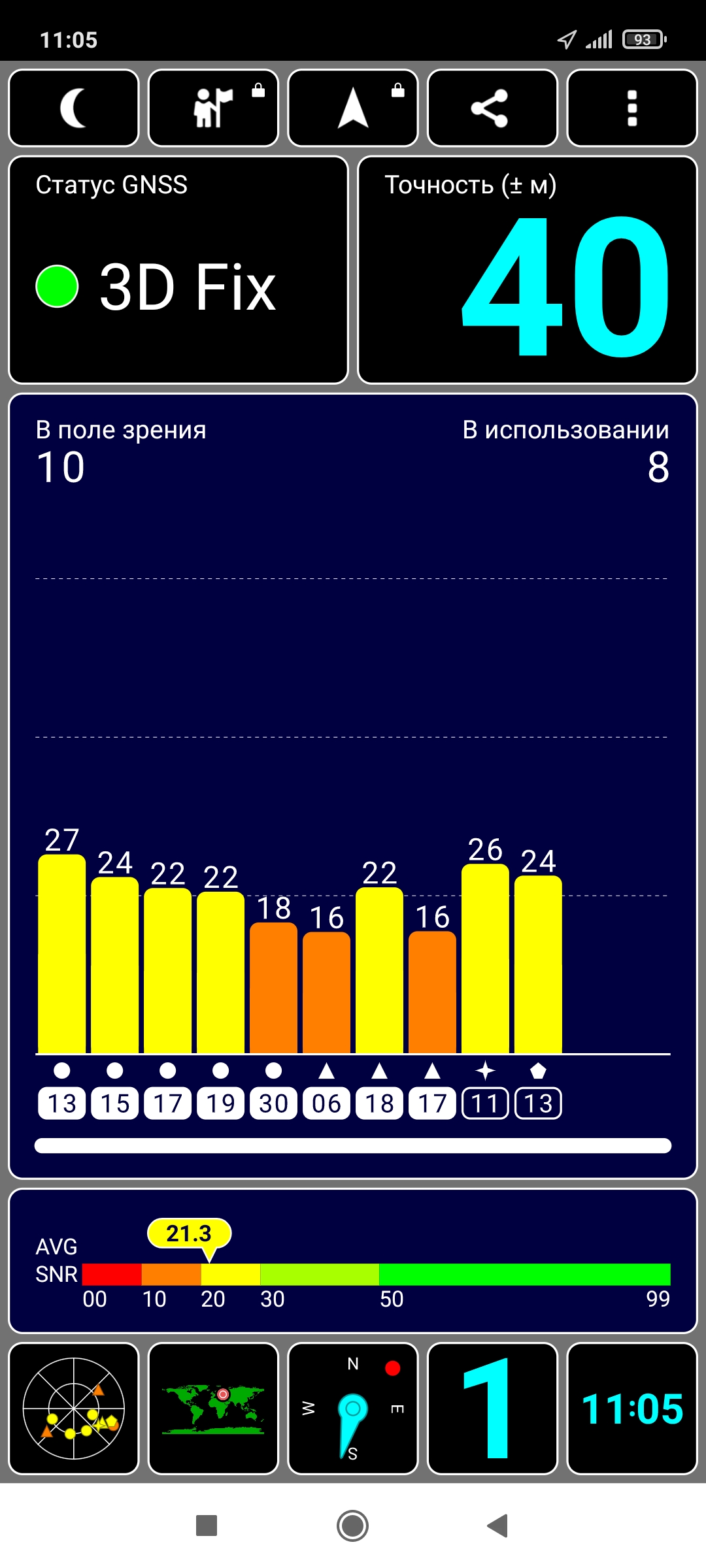Open the satellite sky view radar tile
Screen dimensions: 706x1568
click(74, 1408)
